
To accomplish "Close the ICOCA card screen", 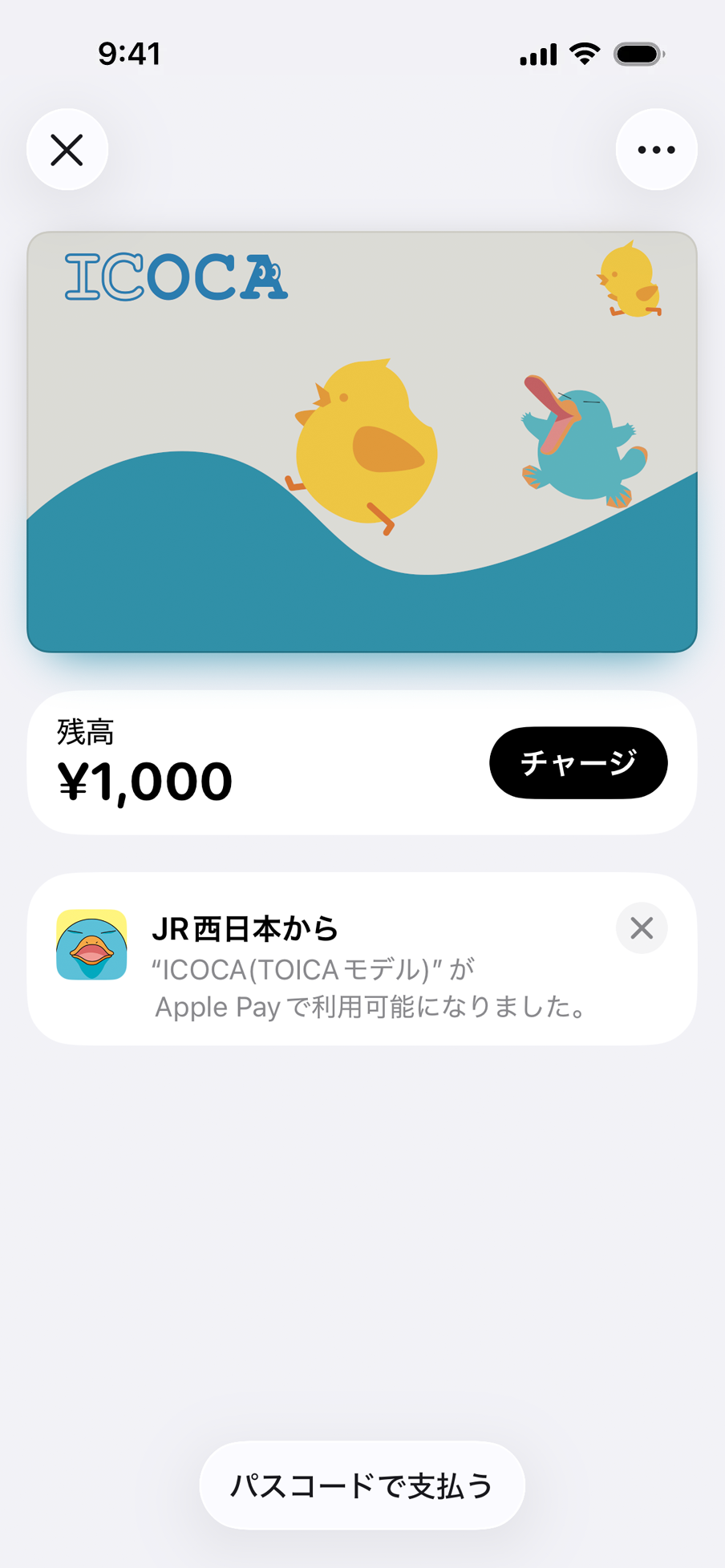I will (67, 149).
